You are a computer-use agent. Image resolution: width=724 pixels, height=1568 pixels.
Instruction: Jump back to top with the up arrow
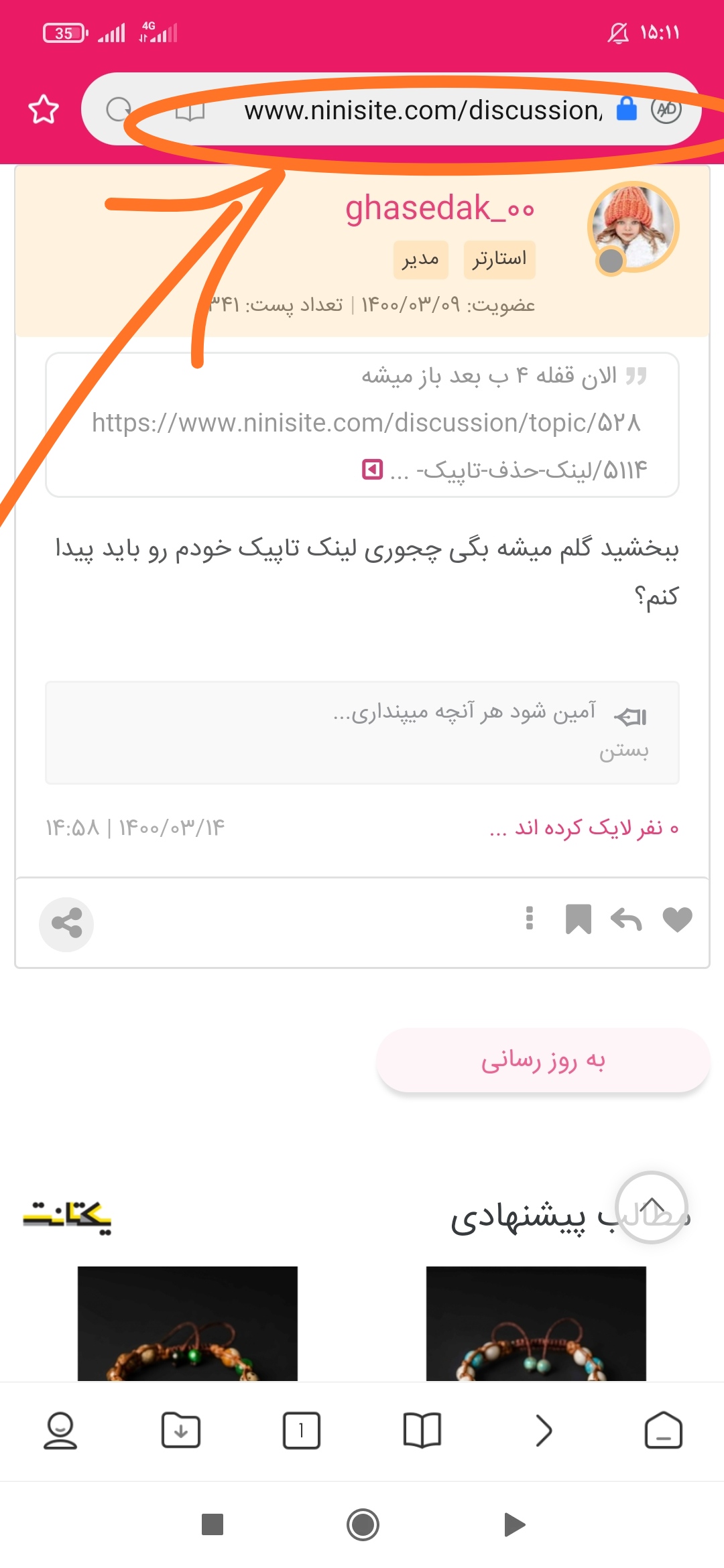click(652, 1207)
